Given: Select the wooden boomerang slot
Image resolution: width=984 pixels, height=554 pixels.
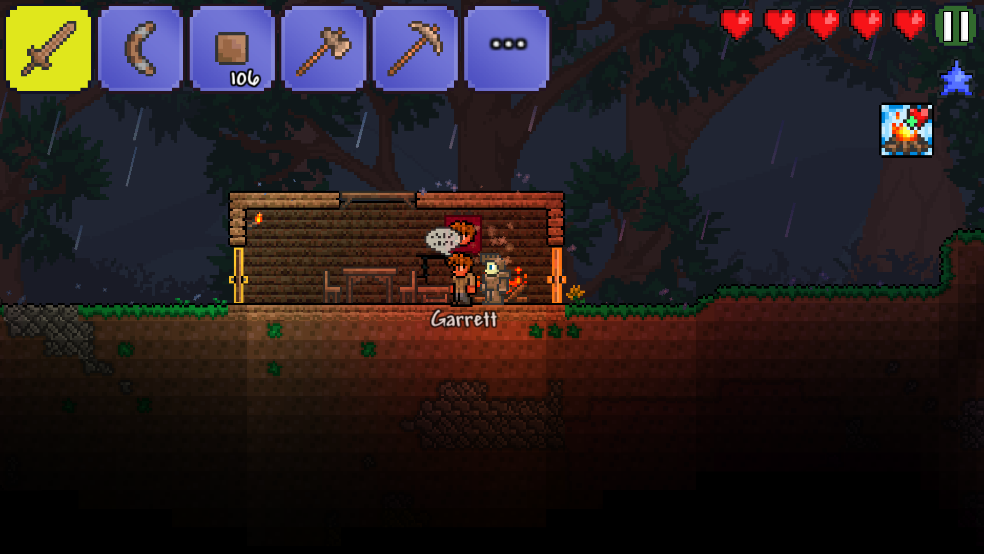Looking at the screenshot, I should (140, 48).
